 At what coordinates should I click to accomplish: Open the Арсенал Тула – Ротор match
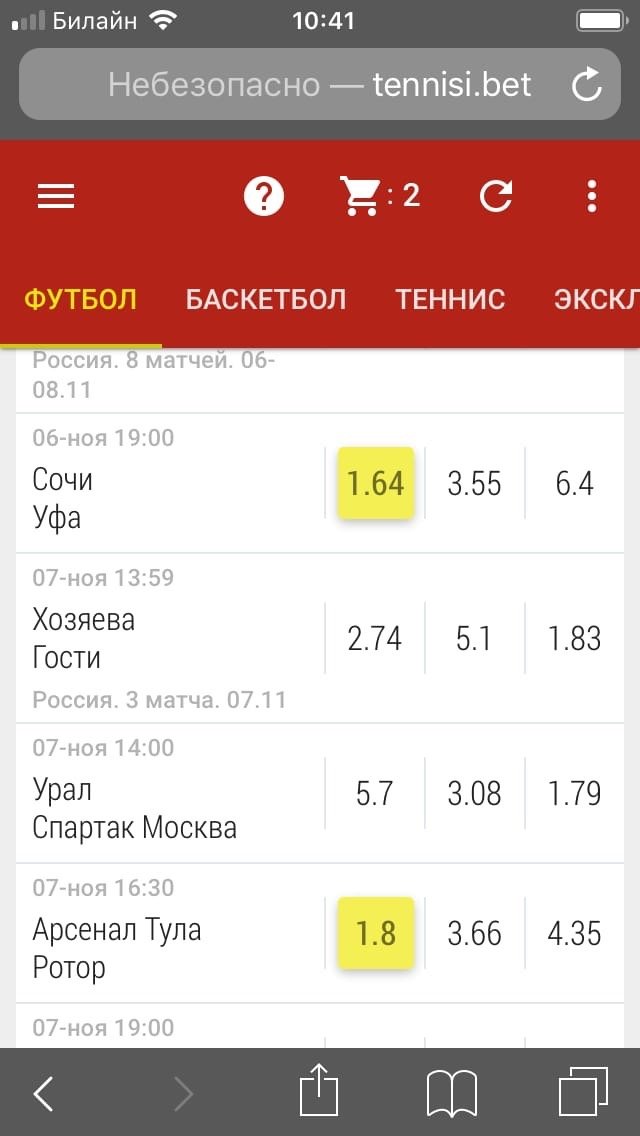point(117,948)
